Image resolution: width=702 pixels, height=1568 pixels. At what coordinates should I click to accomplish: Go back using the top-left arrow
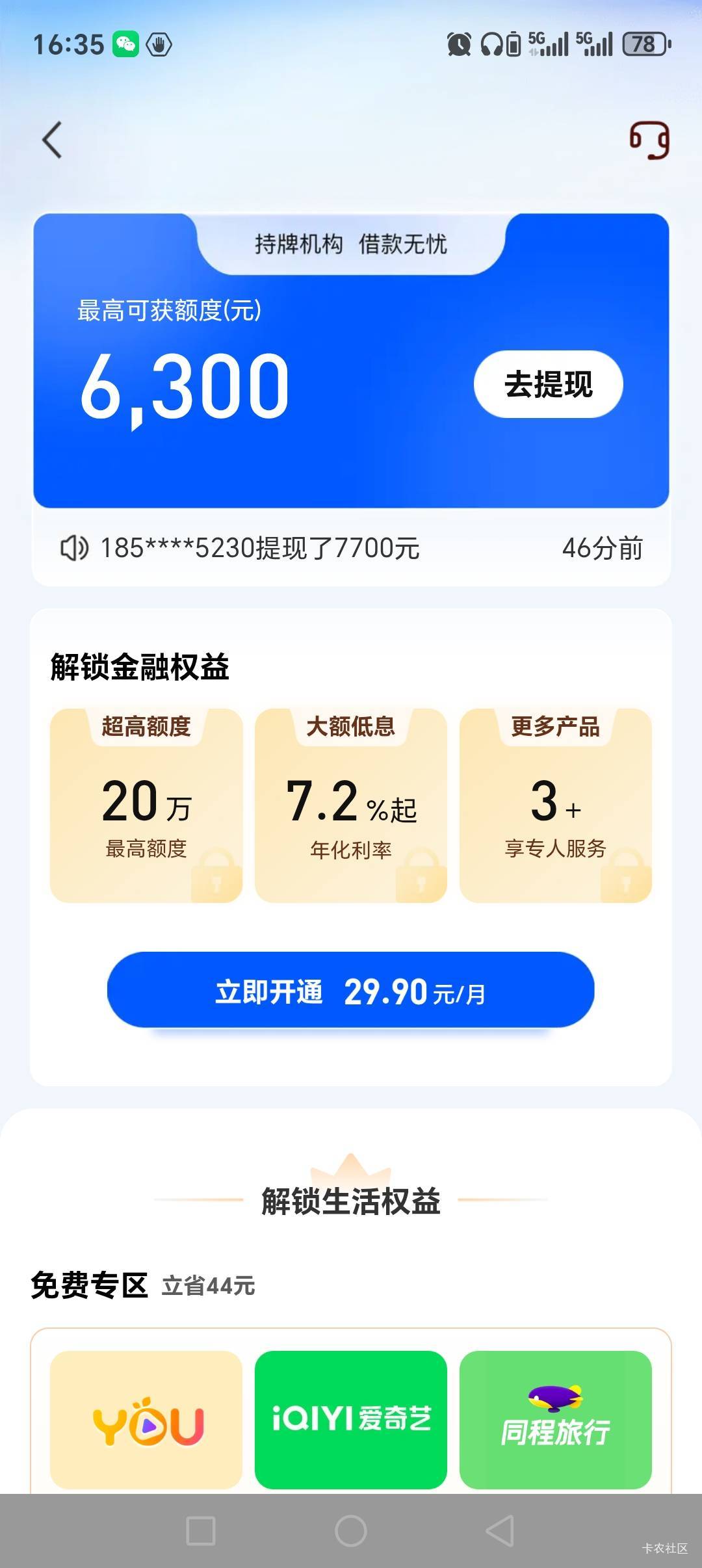[x=52, y=140]
